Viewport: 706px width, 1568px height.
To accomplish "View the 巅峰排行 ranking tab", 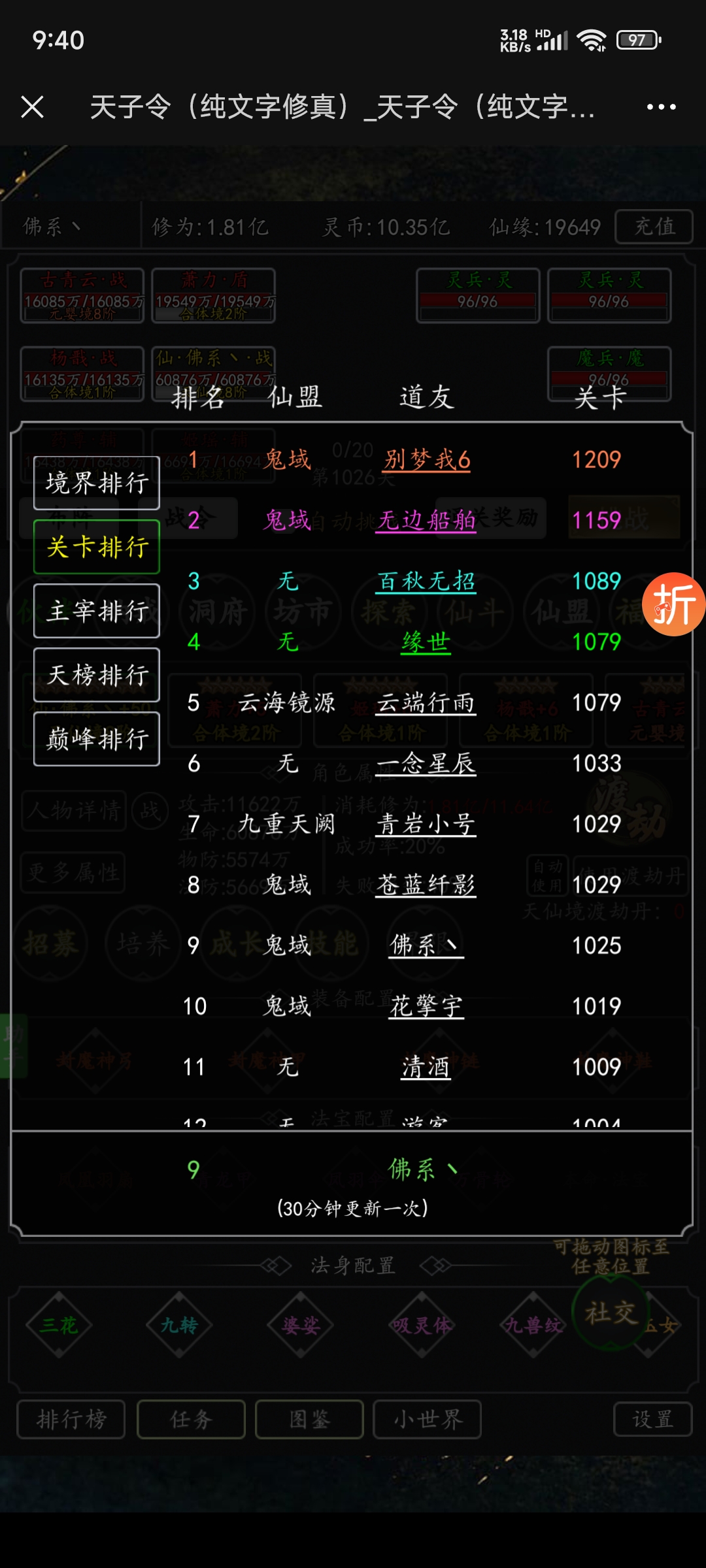I will (97, 739).
